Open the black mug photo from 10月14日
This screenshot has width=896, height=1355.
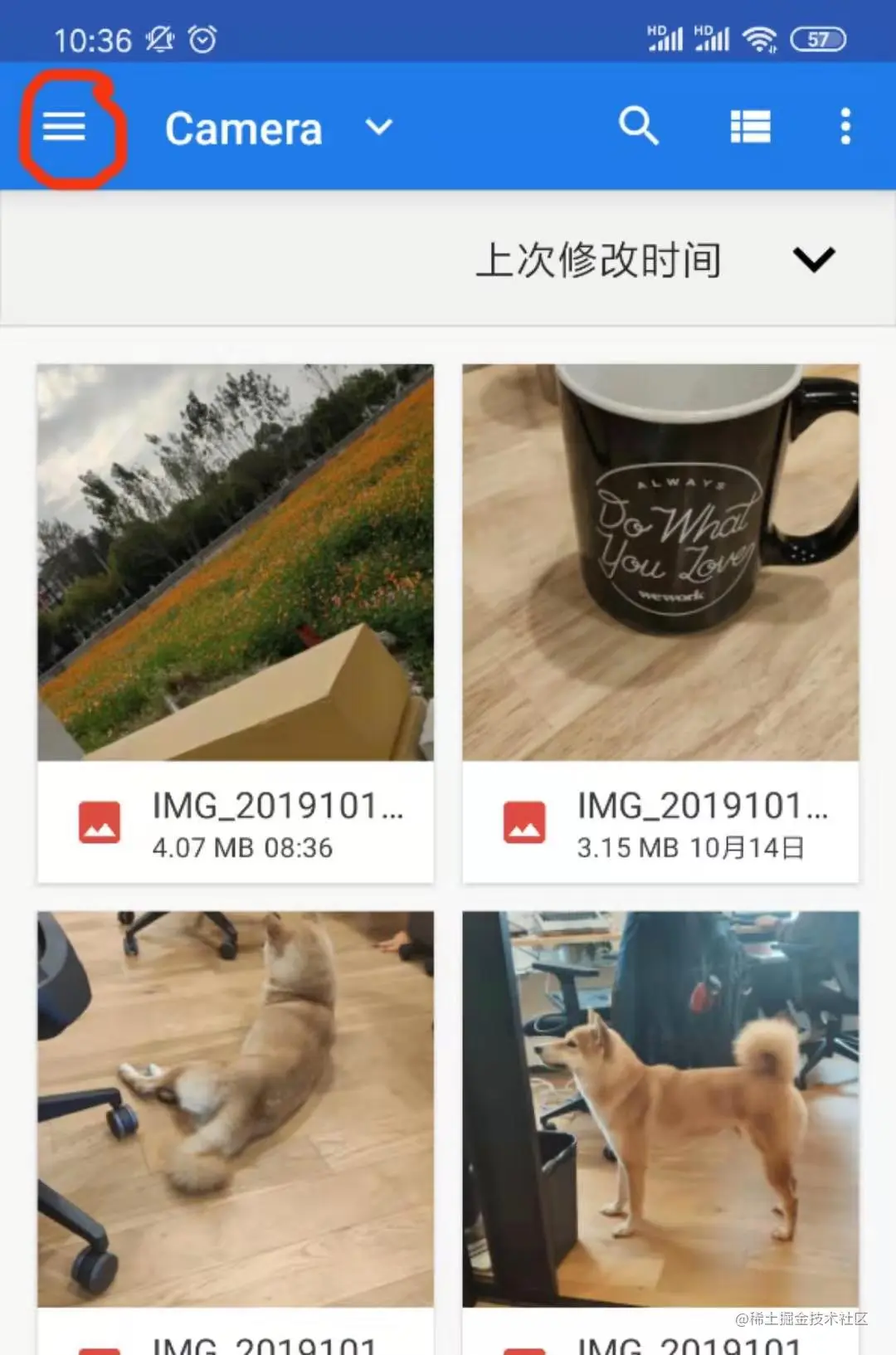click(x=660, y=563)
